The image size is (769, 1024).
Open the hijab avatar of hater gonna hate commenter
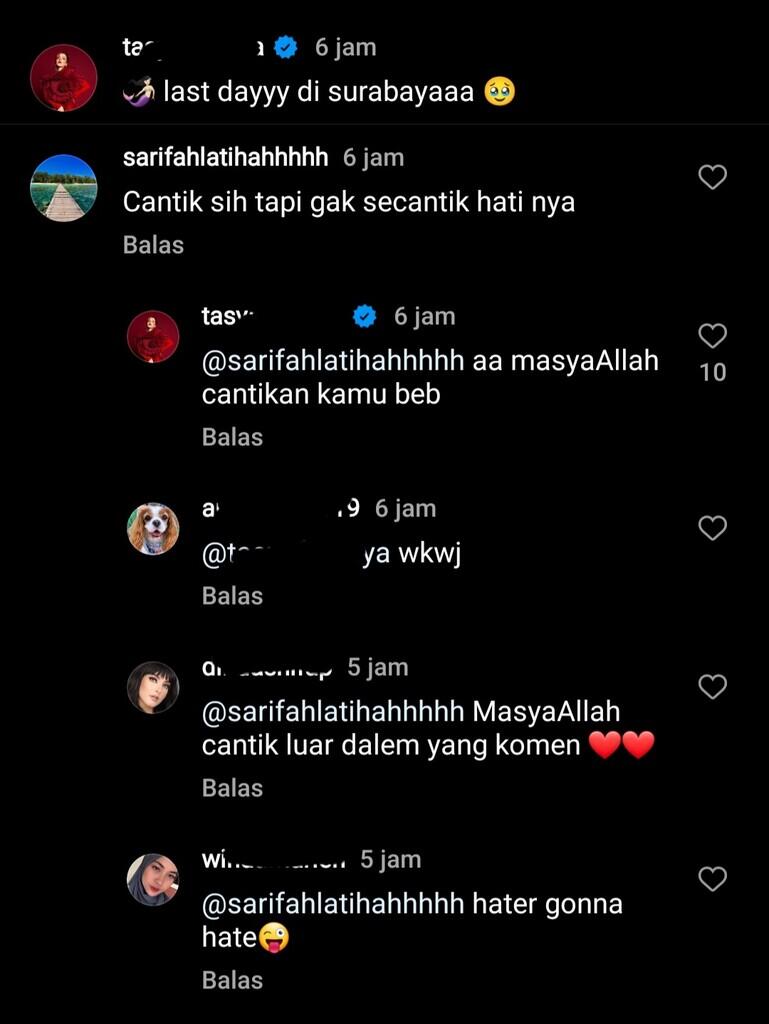(x=153, y=880)
